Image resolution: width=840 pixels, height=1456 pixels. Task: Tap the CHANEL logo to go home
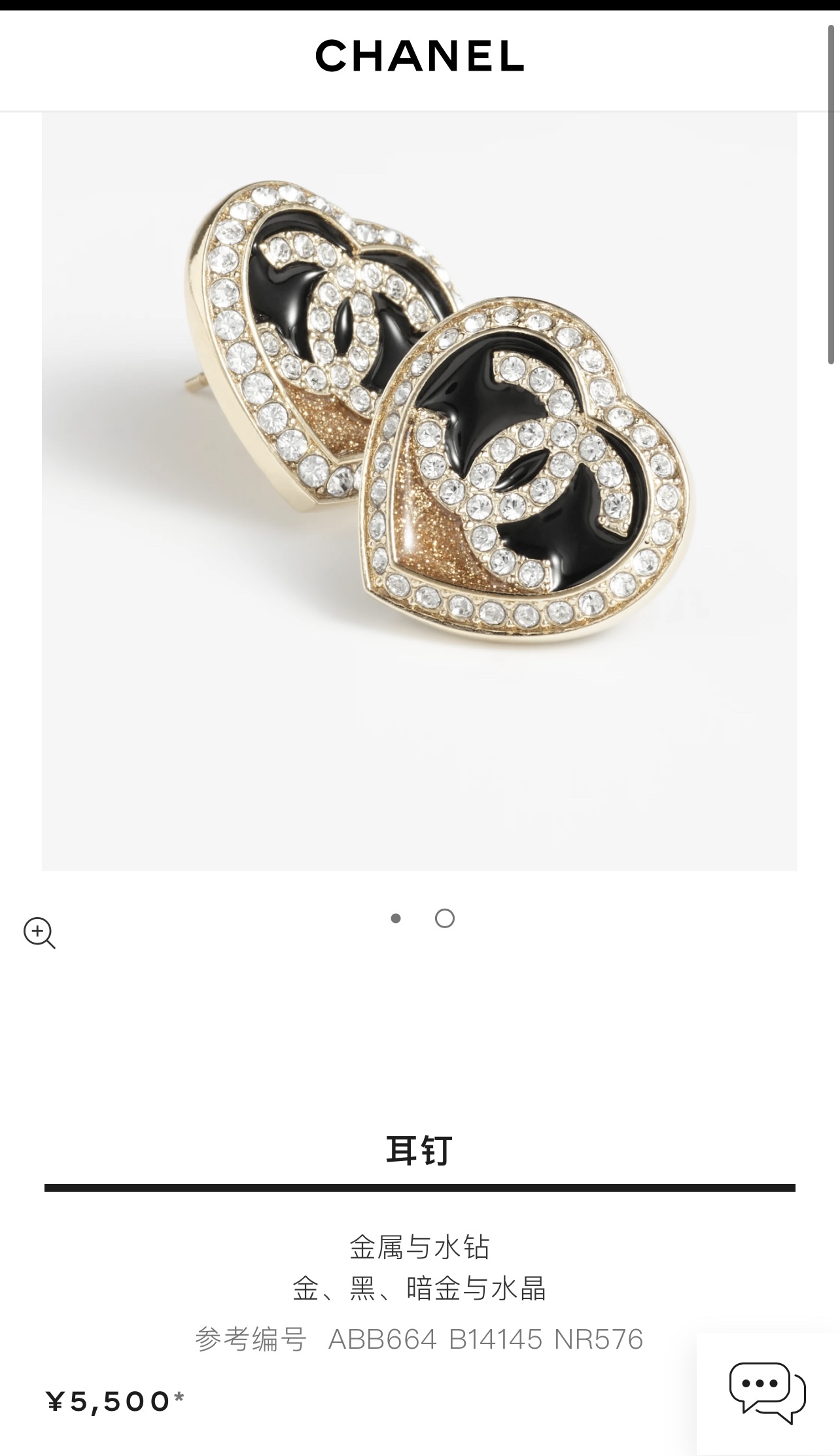[x=419, y=56]
